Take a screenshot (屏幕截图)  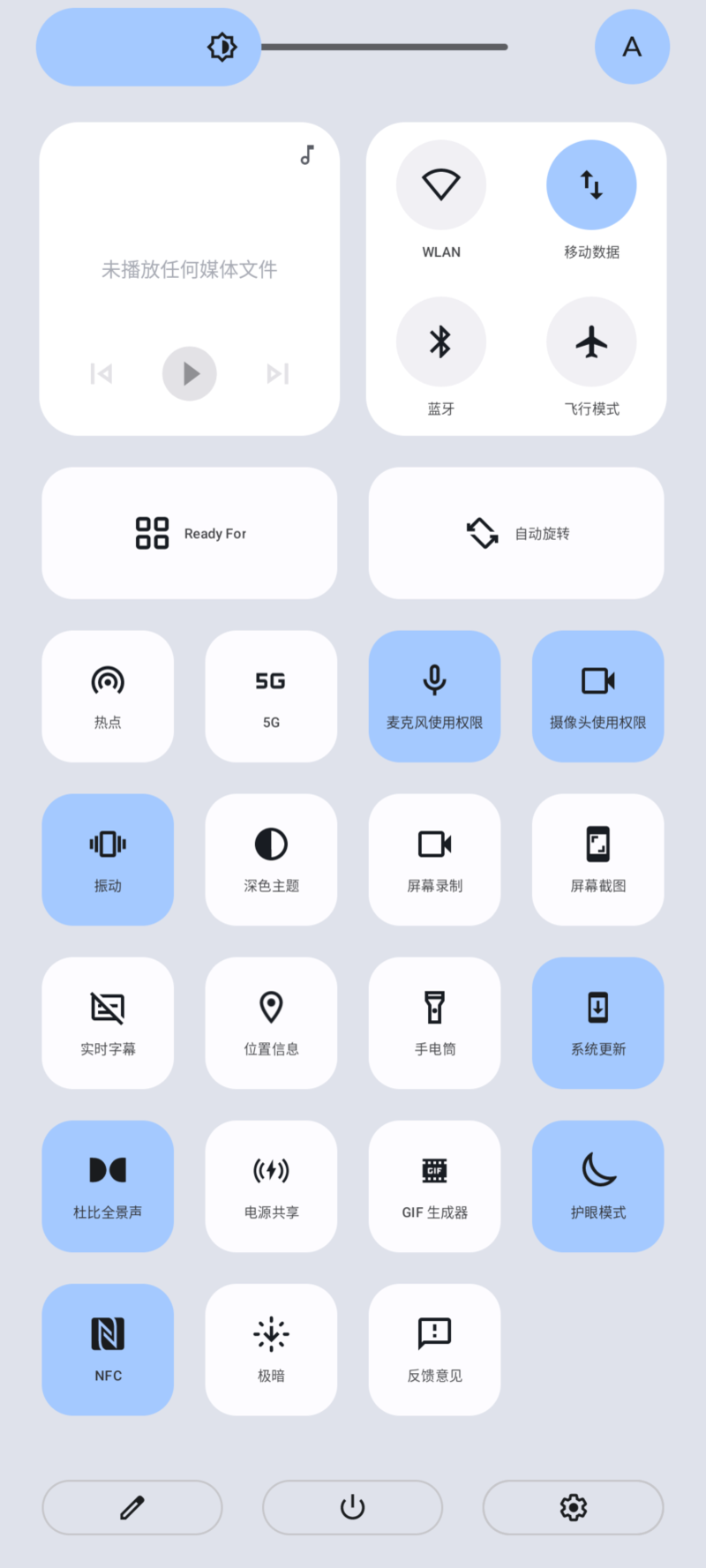click(597, 859)
